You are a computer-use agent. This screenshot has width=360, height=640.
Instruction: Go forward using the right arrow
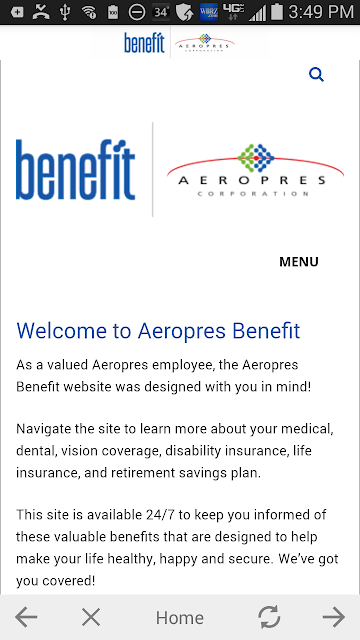(x=334, y=617)
